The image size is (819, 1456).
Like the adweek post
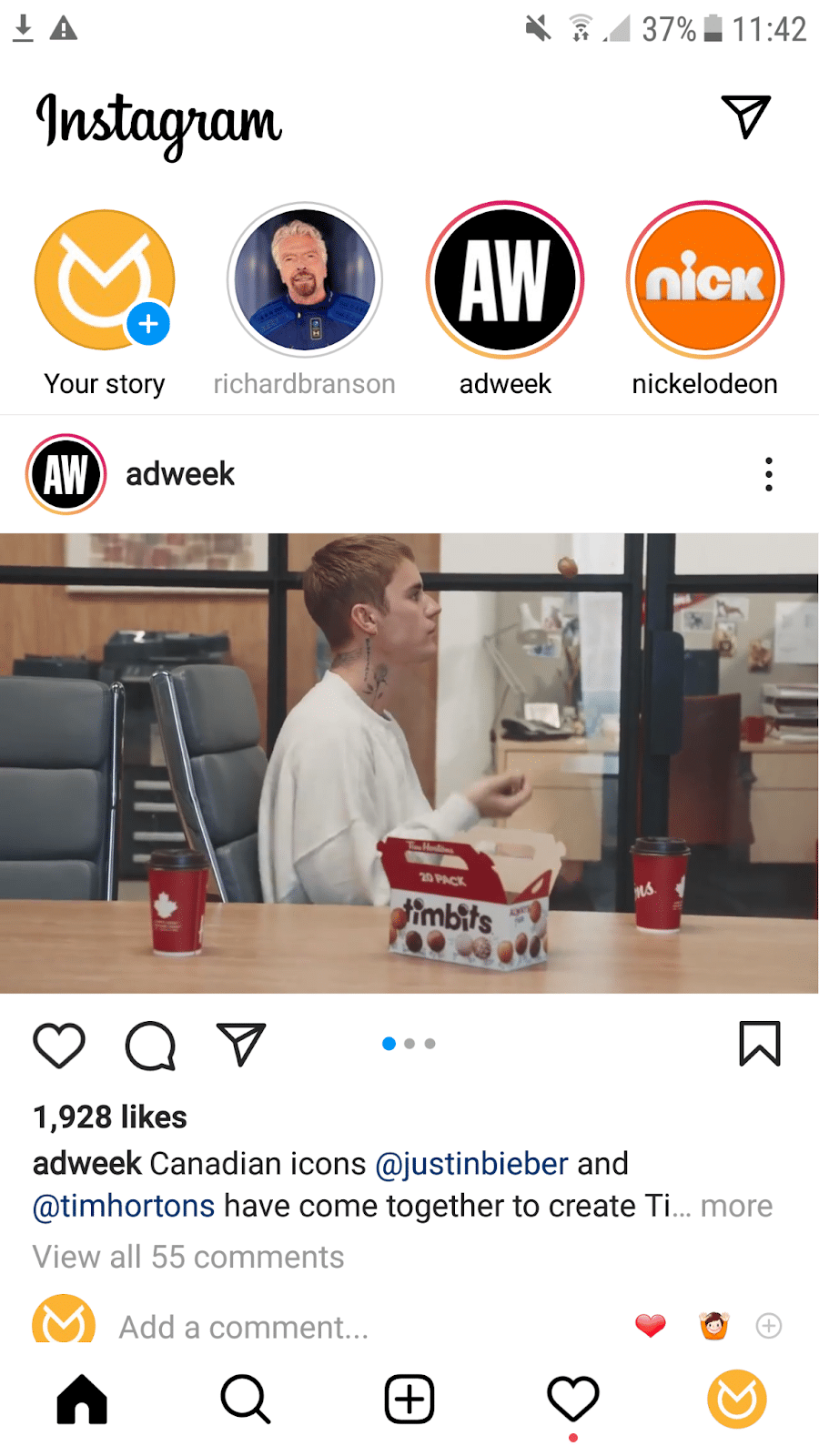pos(59,1045)
